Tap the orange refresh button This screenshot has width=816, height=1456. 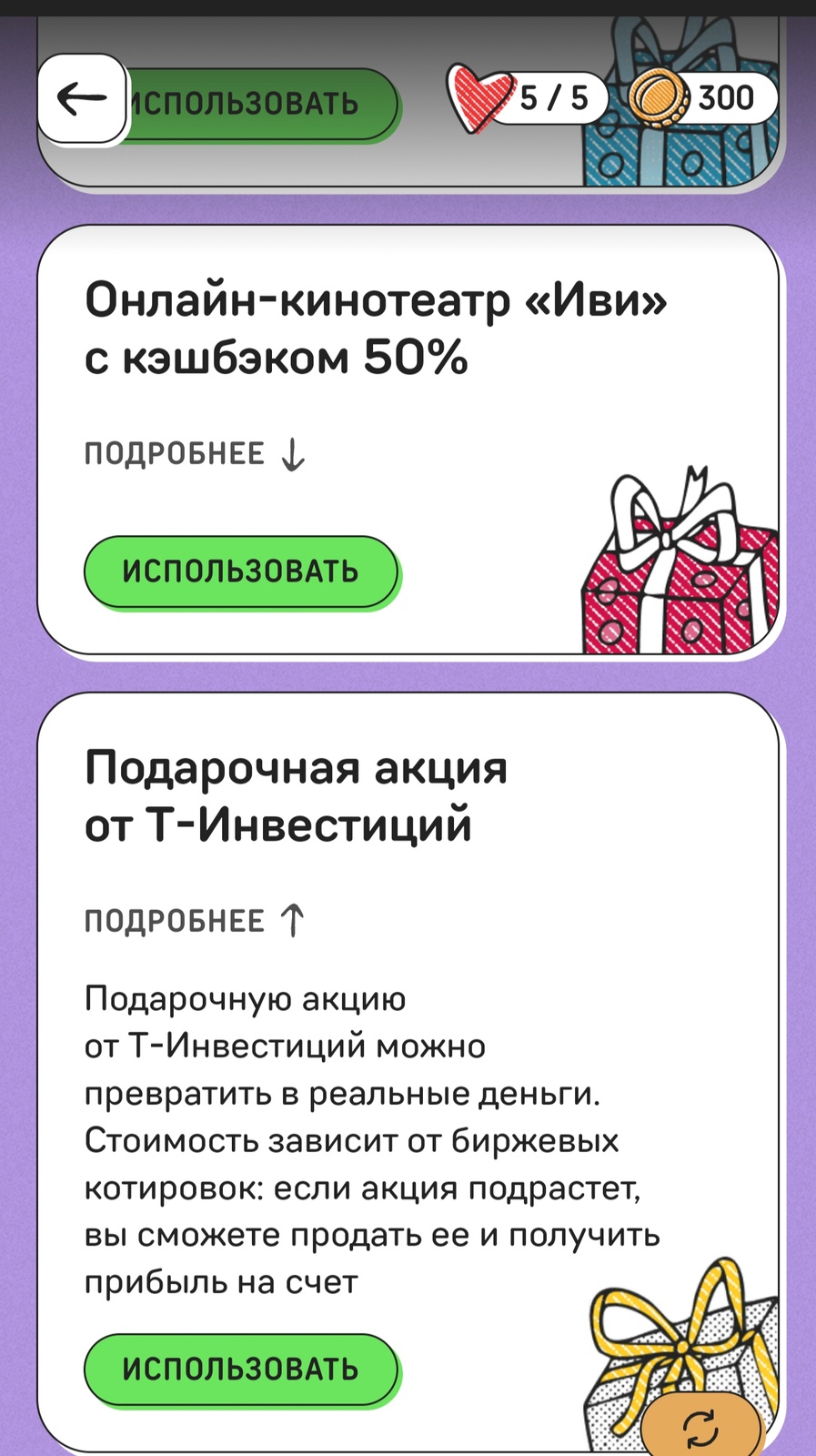pos(701,1428)
